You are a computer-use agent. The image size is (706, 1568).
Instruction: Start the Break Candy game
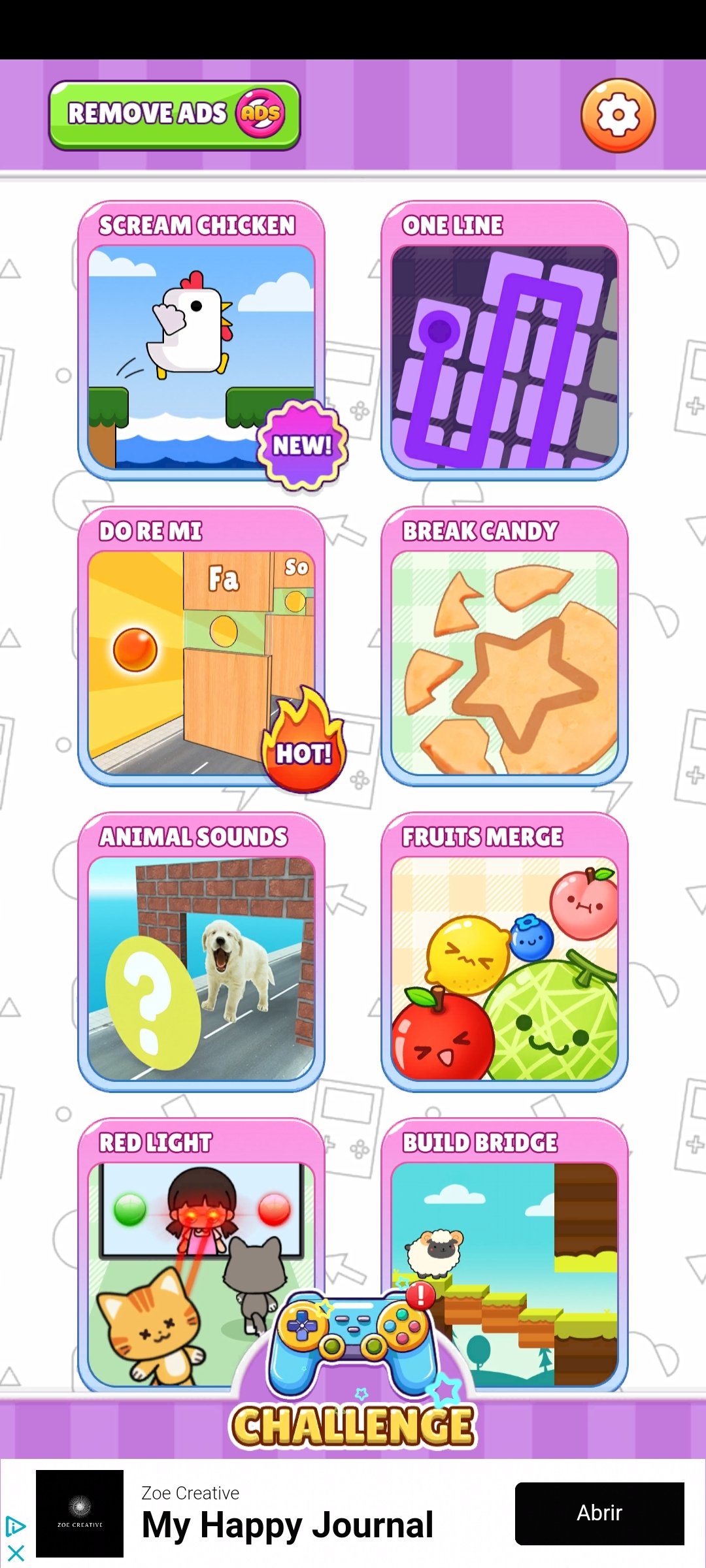505,646
